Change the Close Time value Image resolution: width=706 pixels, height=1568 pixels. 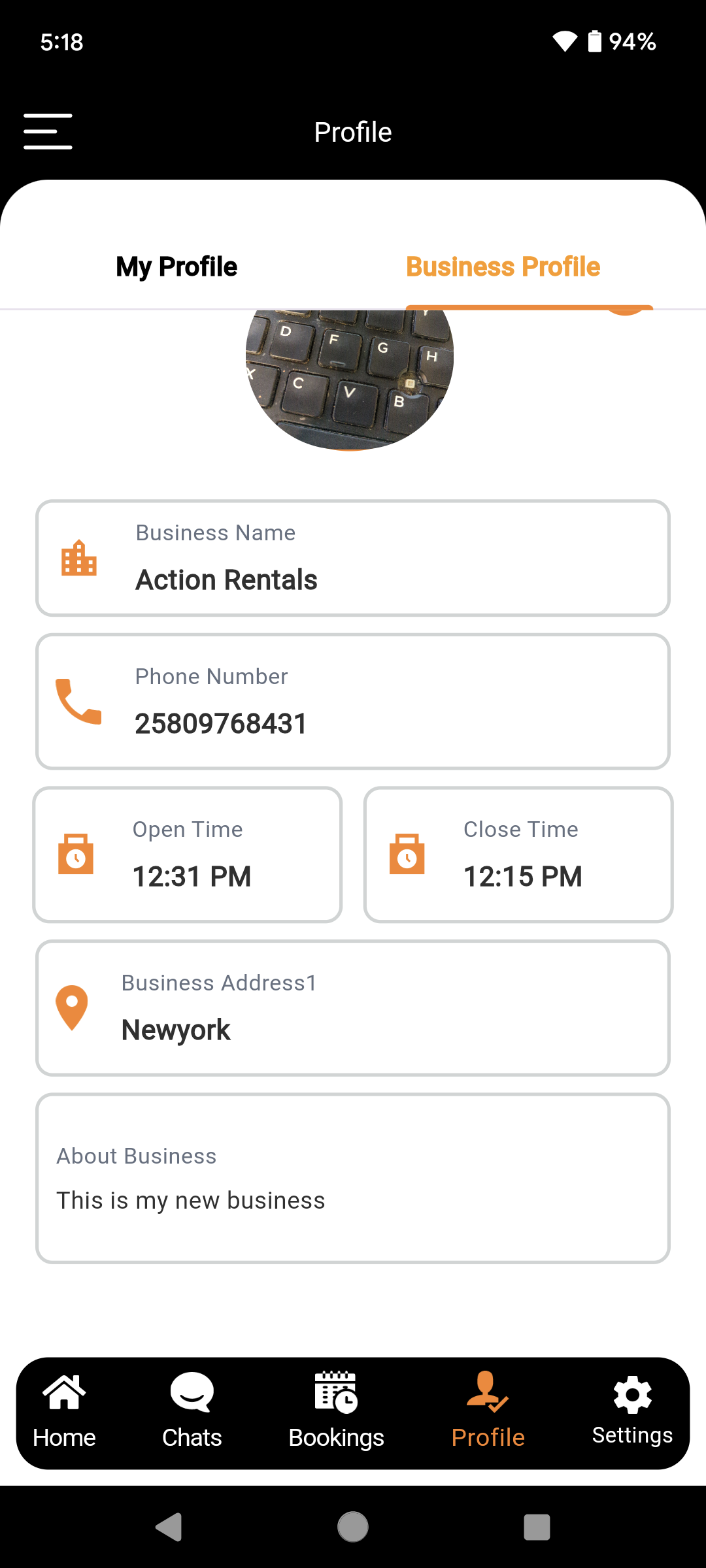click(x=518, y=855)
